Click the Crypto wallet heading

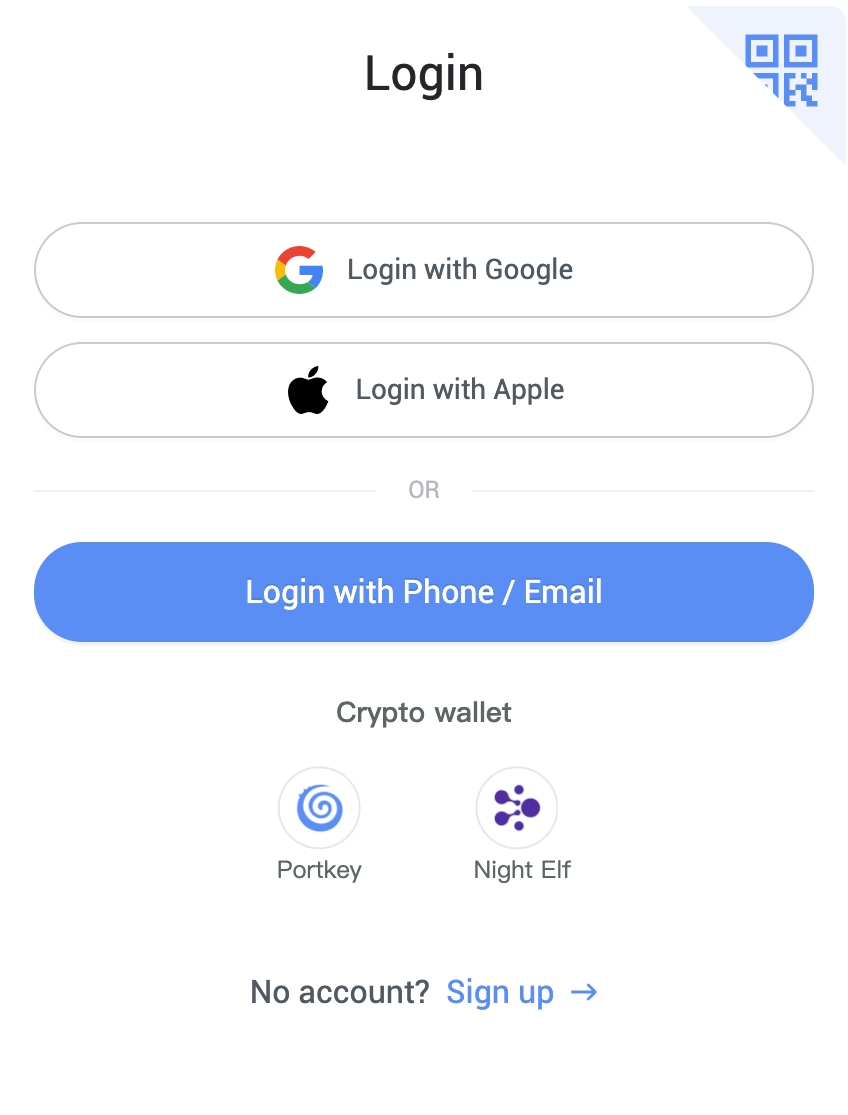click(x=424, y=712)
